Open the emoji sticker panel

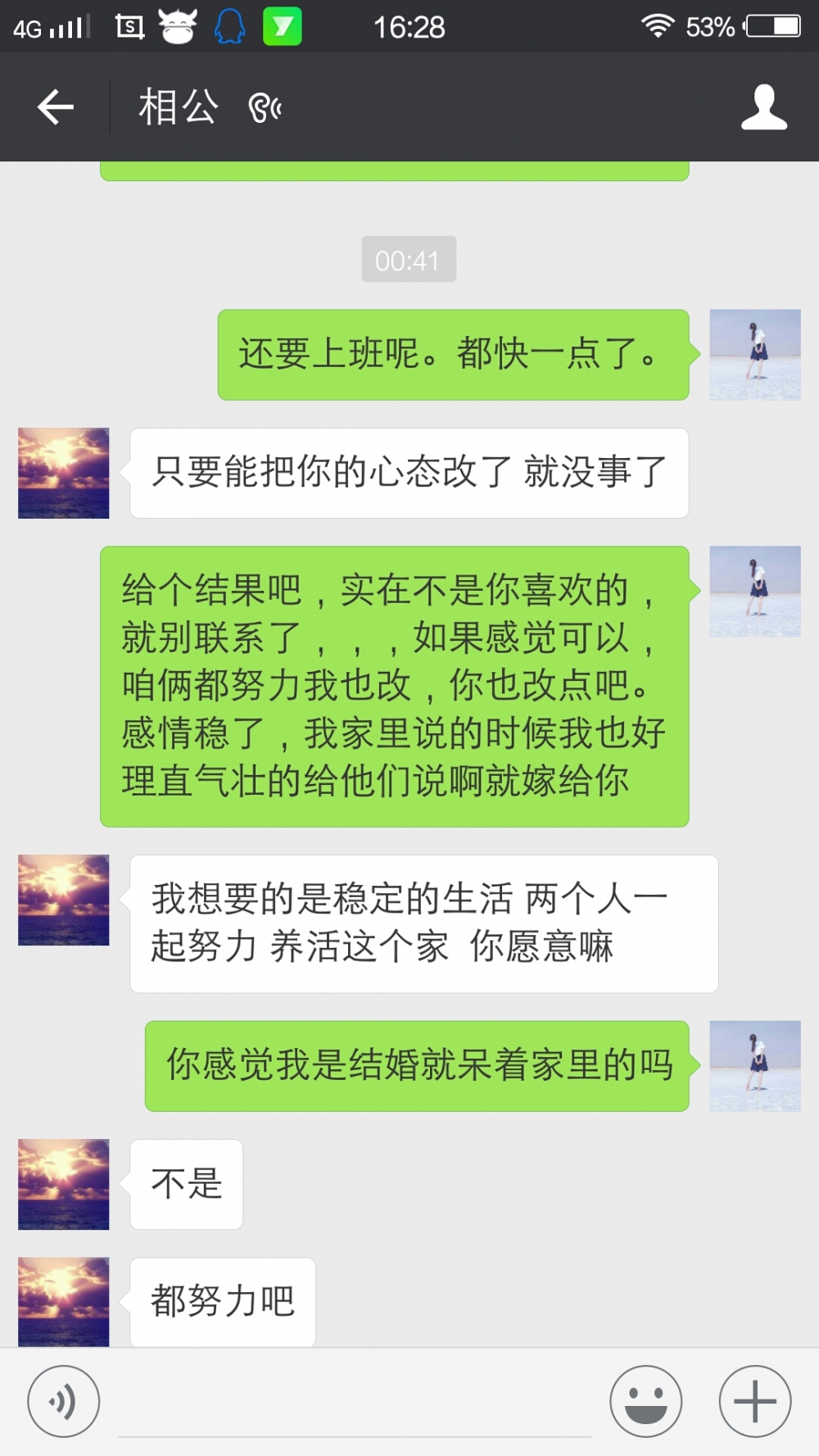click(x=645, y=1401)
